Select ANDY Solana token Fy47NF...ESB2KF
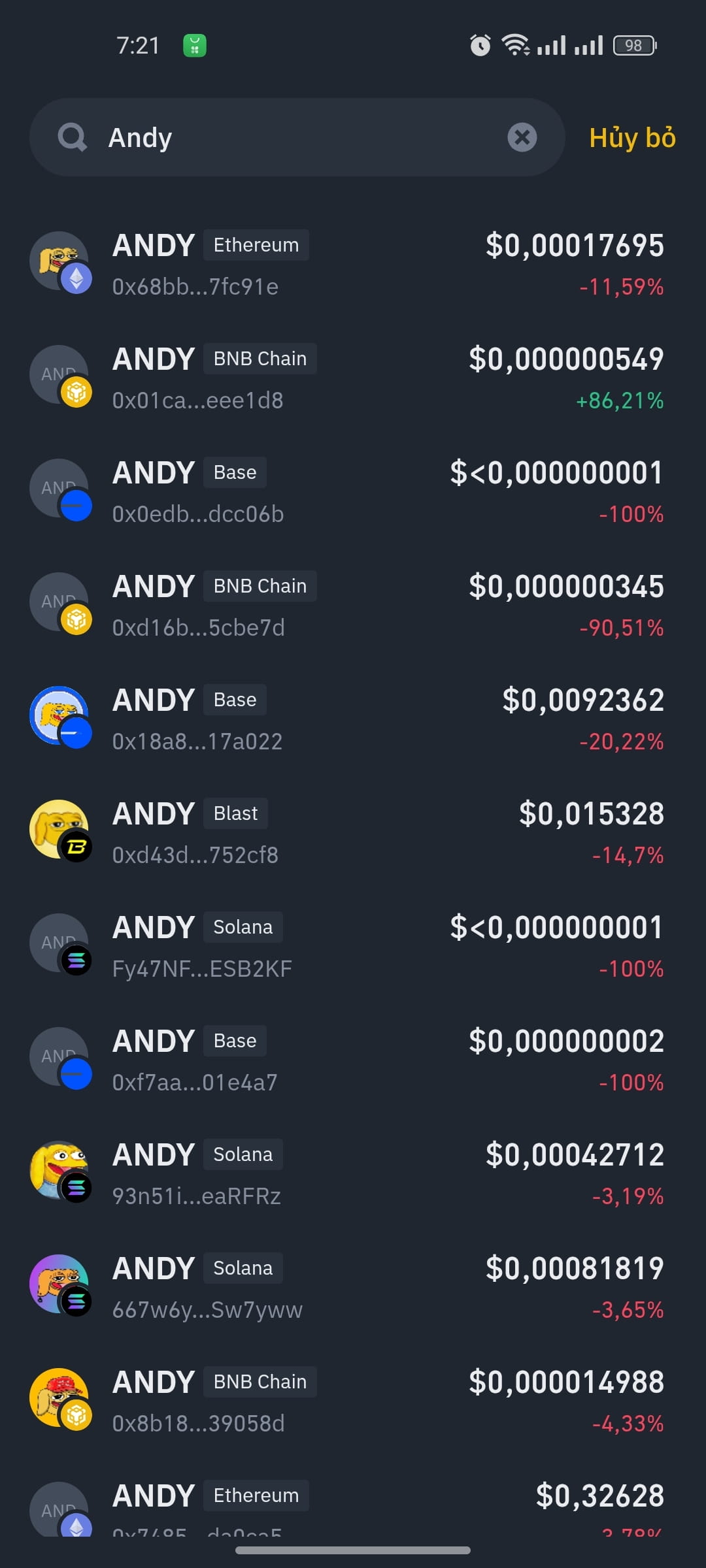The height and width of the screenshot is (1568, 706). pos(353,947)
